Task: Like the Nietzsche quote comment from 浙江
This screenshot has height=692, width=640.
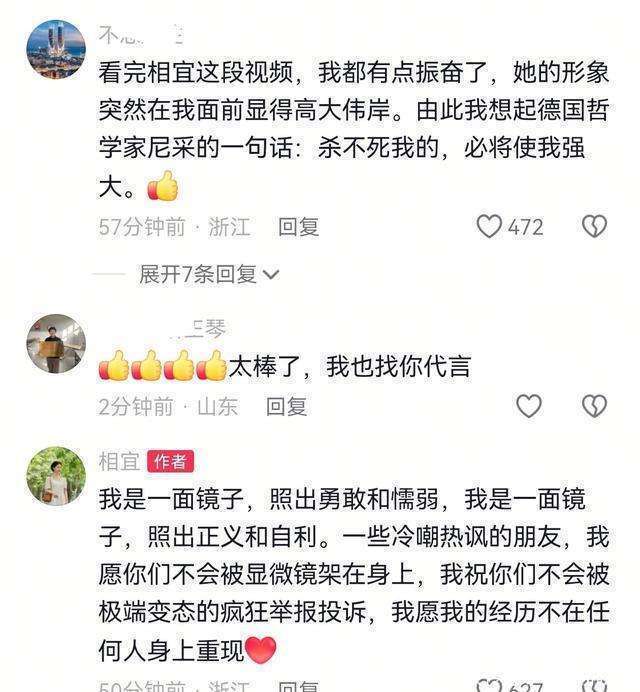Action: click(x=489, y=227)
